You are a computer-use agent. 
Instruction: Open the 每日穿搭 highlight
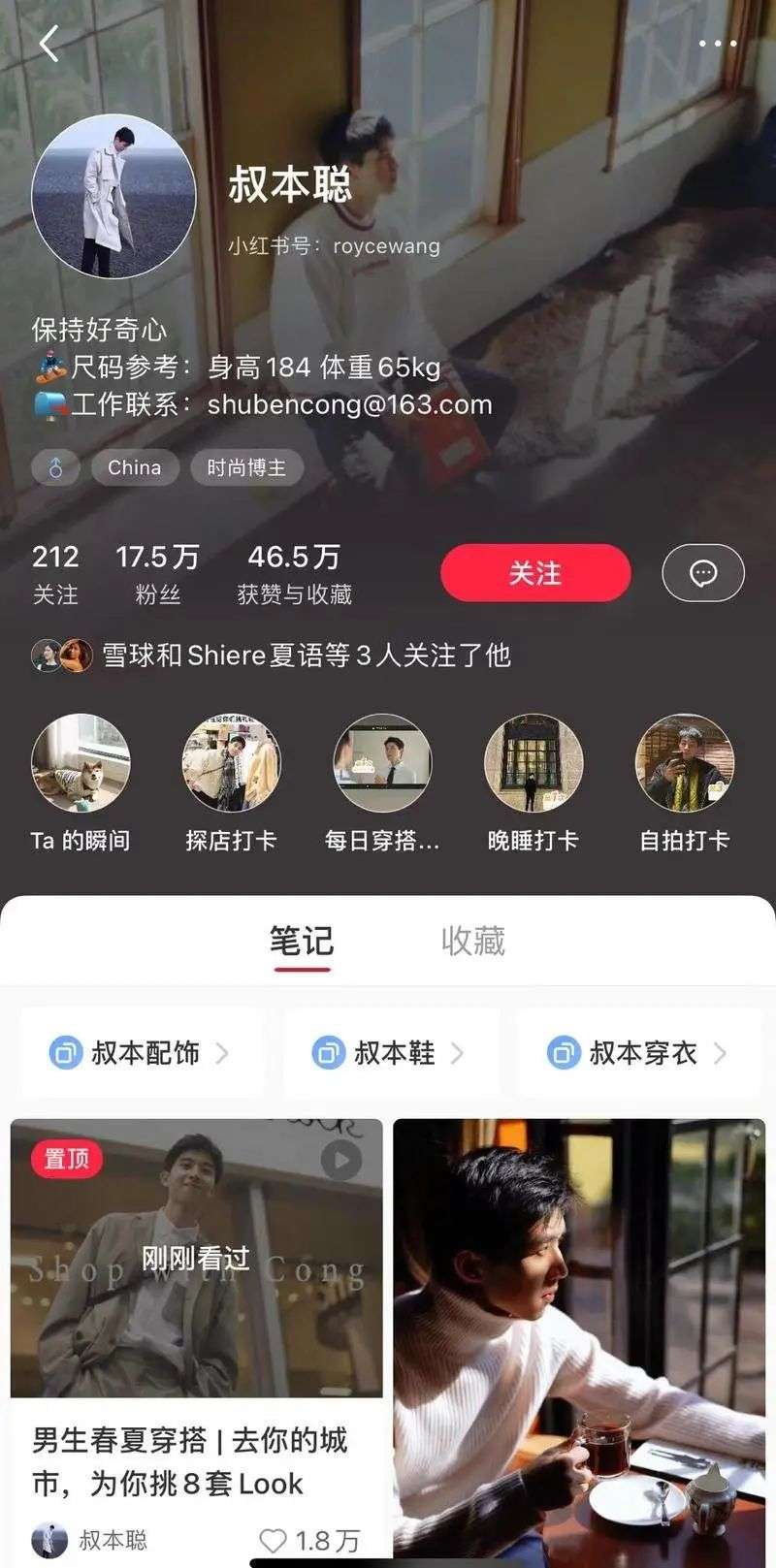[x=382, y=763]
